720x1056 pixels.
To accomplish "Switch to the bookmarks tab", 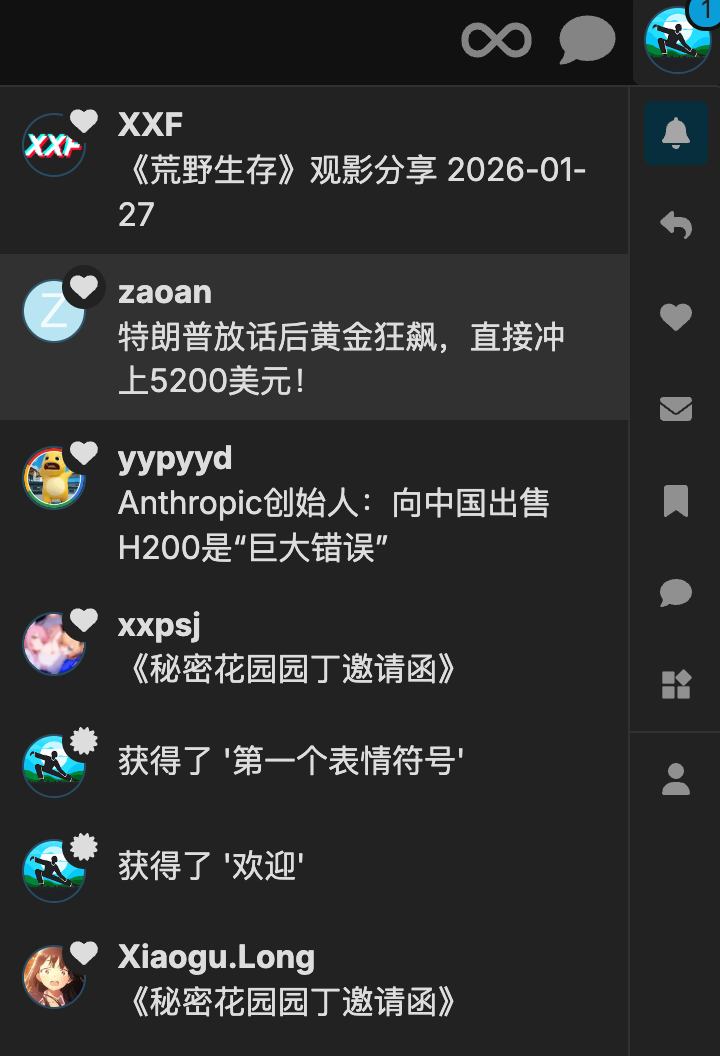I will pos(676,501).
